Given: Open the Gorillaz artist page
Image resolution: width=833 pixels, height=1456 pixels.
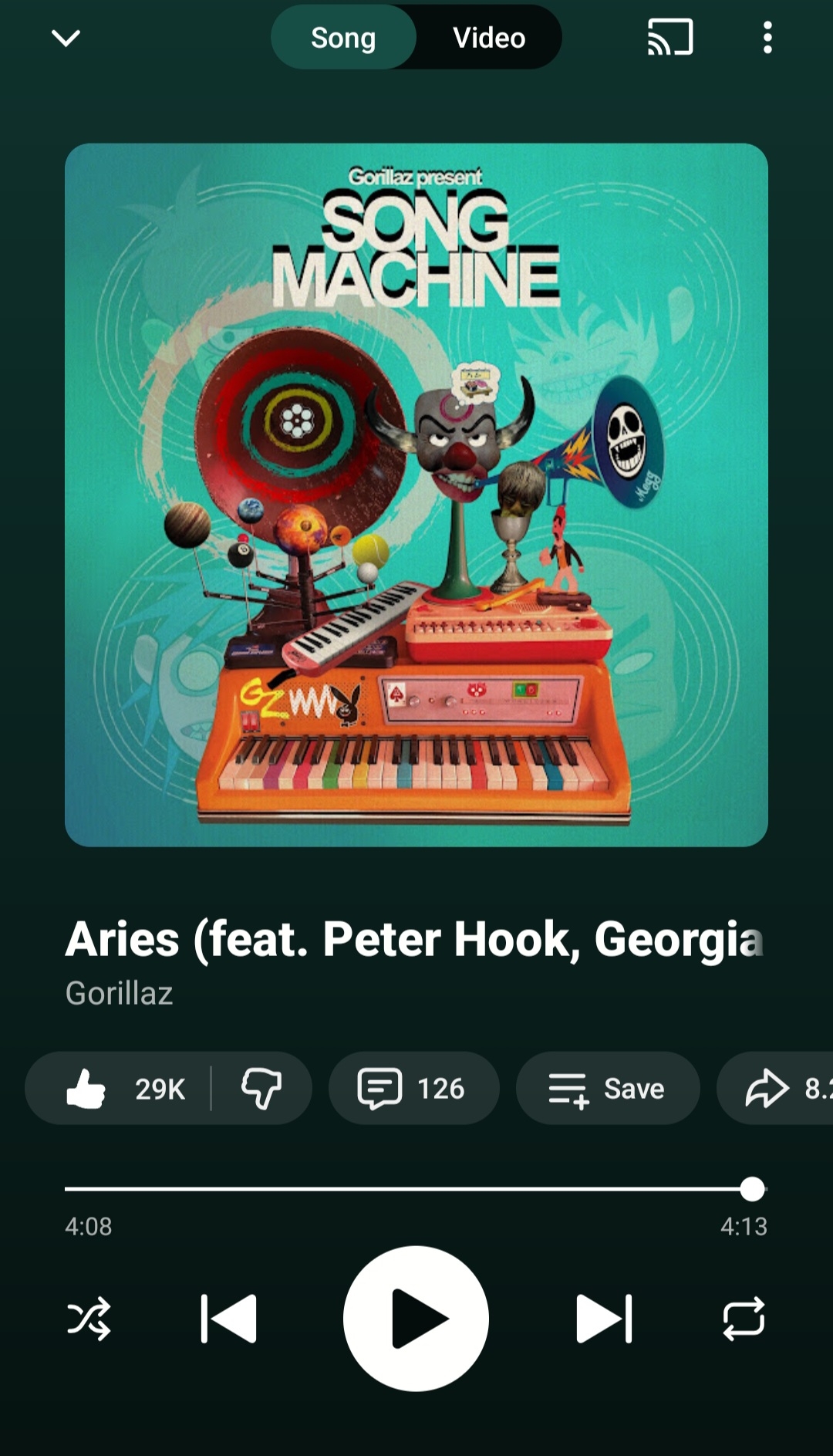Looking at the screenshot, I should 120,994.
